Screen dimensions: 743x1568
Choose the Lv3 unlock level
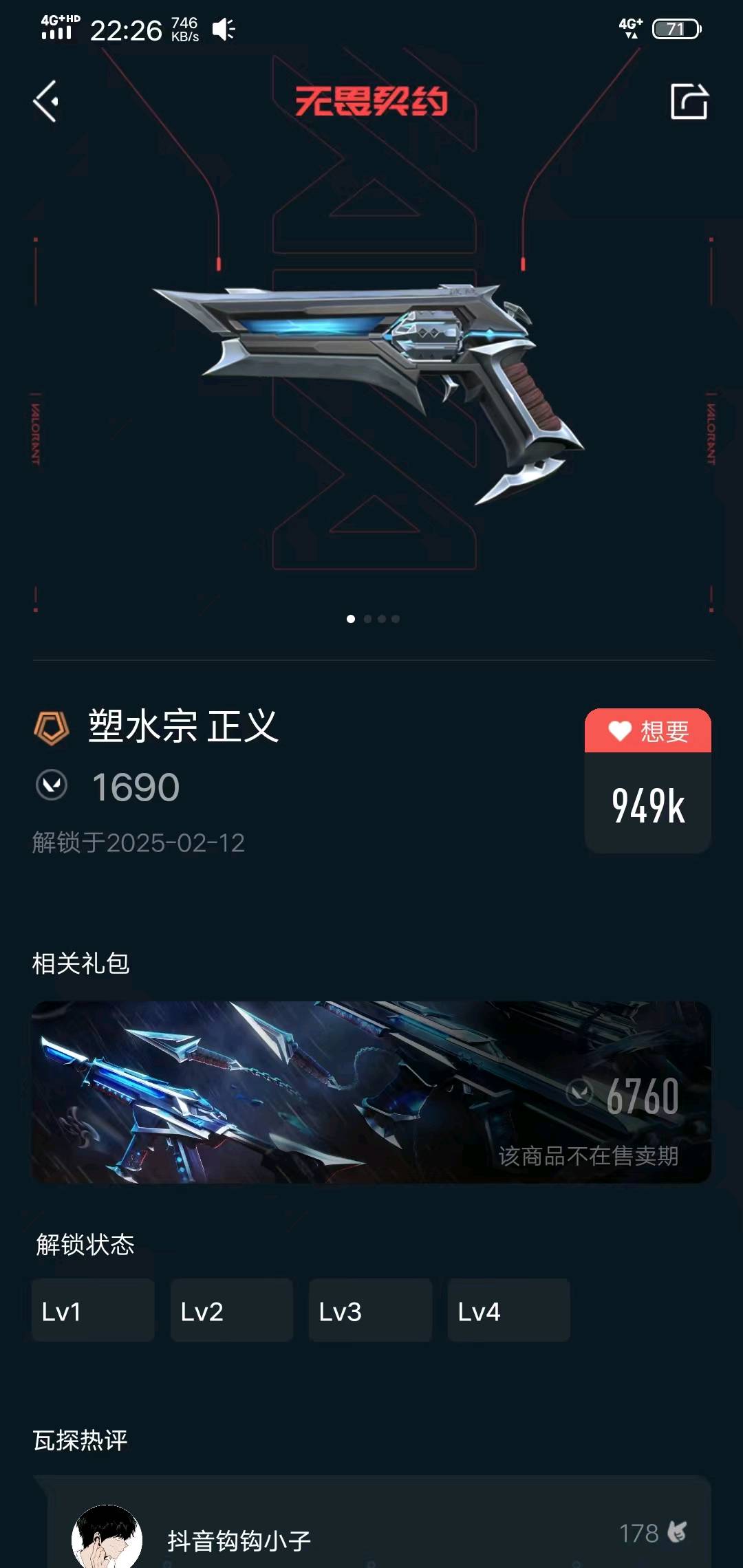(370, 1310)
